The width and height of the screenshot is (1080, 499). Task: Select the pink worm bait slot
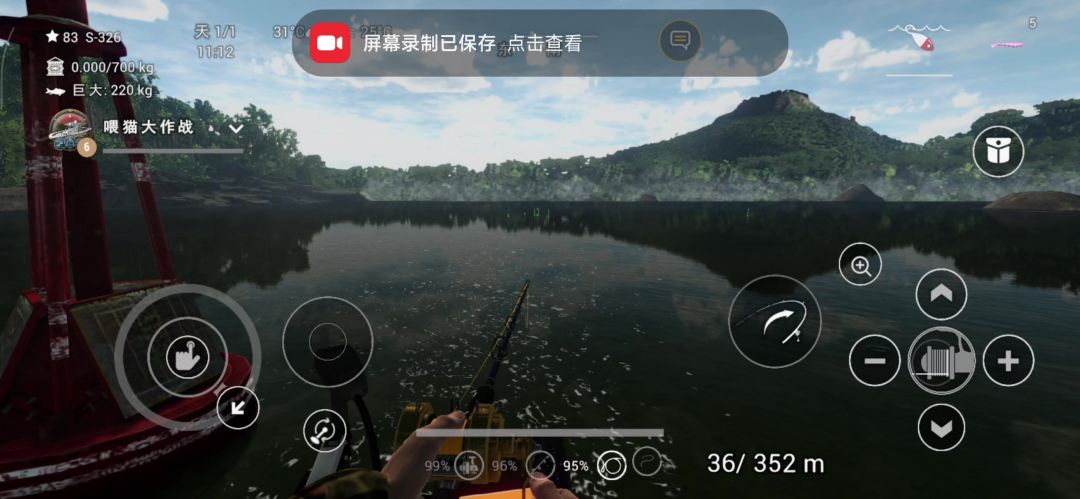(x=1007, y=44)
